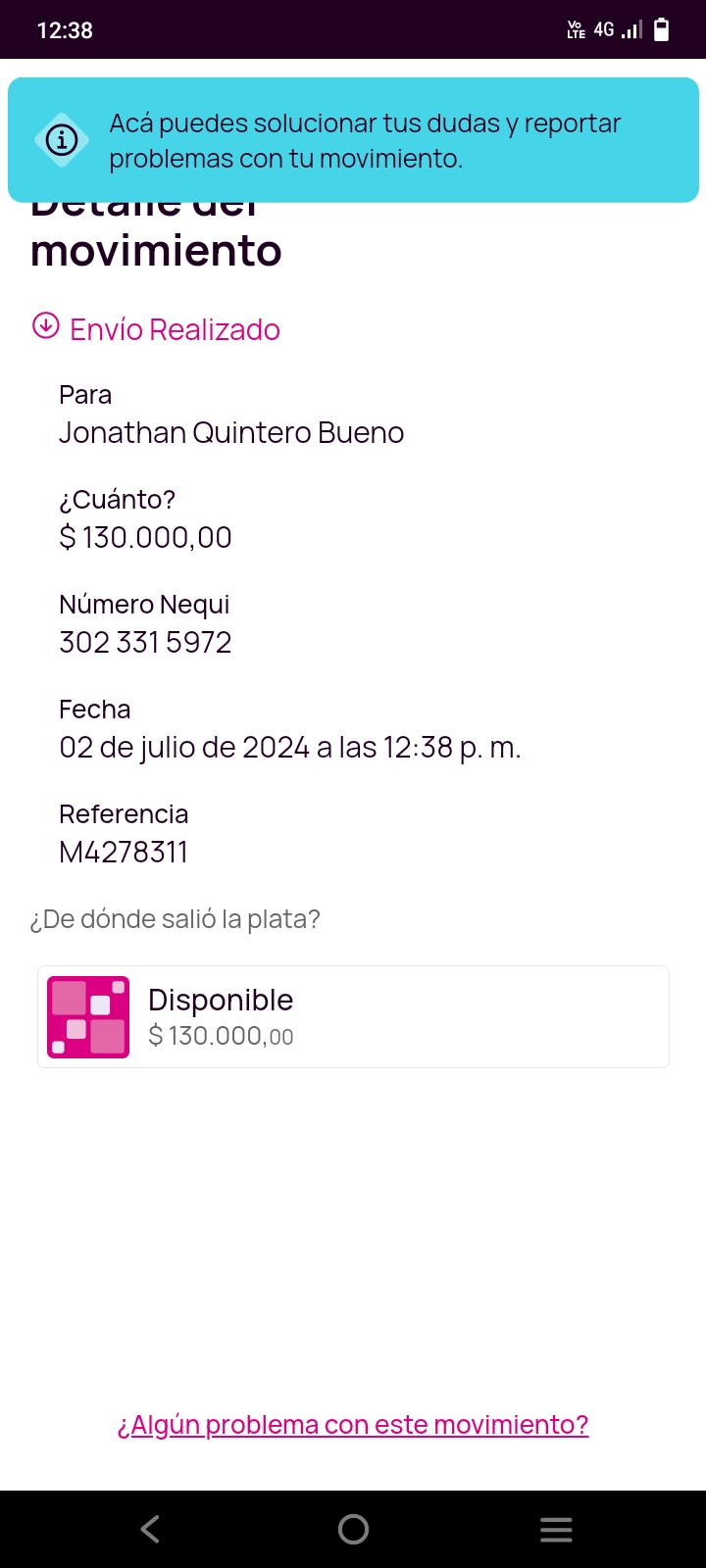Viewport: 706px width, 1568px height.
Task: Go back with the system back button
Action: (150, 1529)
